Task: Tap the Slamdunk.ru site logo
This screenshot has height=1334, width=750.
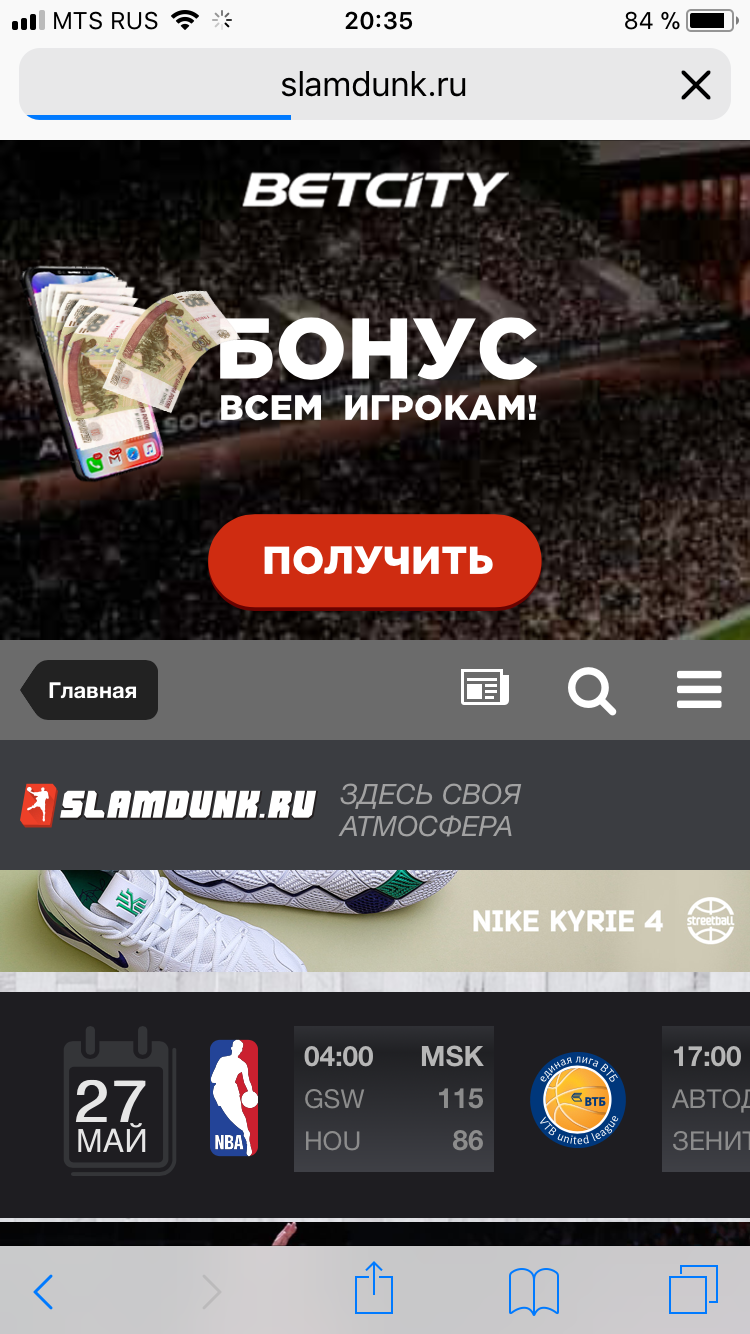Action: [x=168, y=805]
